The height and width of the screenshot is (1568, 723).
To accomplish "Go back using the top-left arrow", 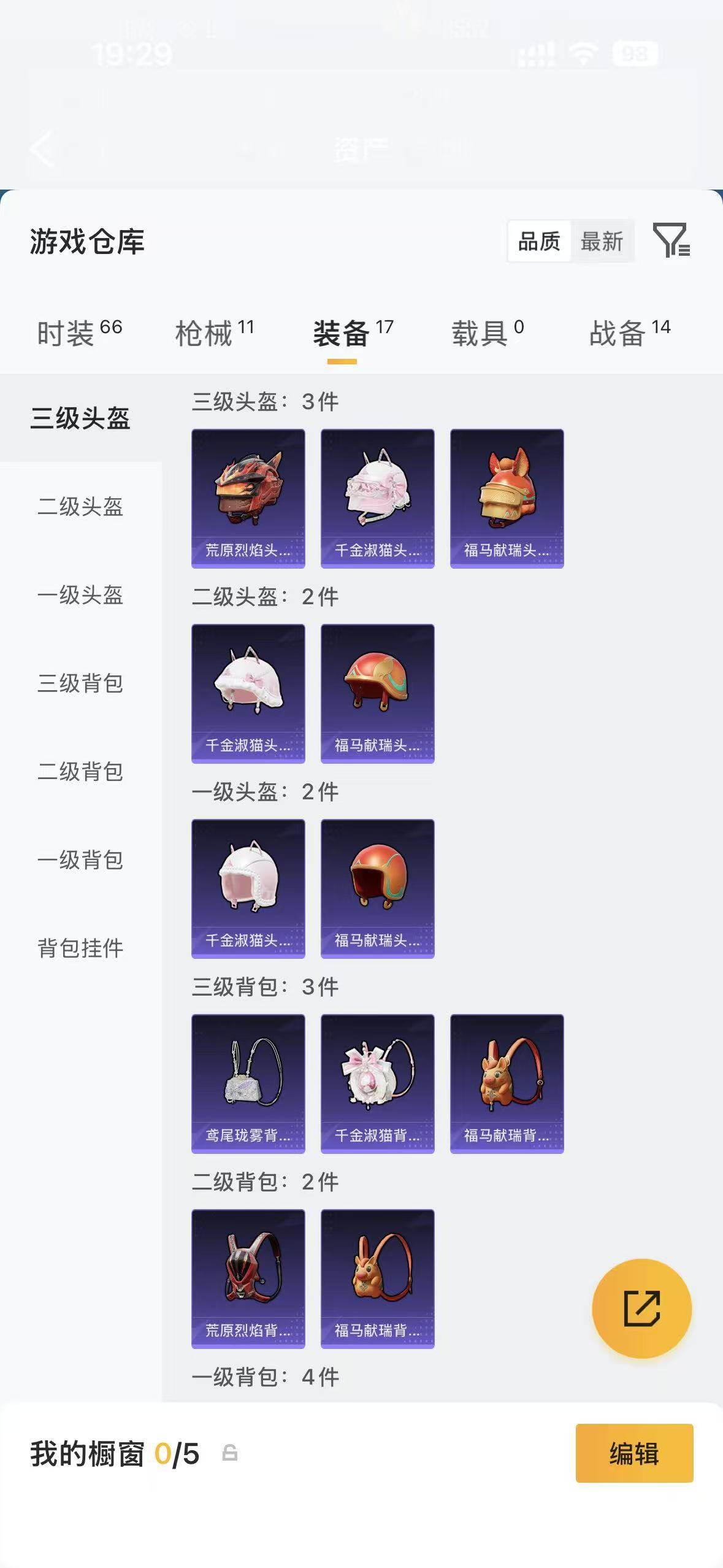I will coord(42,149).
